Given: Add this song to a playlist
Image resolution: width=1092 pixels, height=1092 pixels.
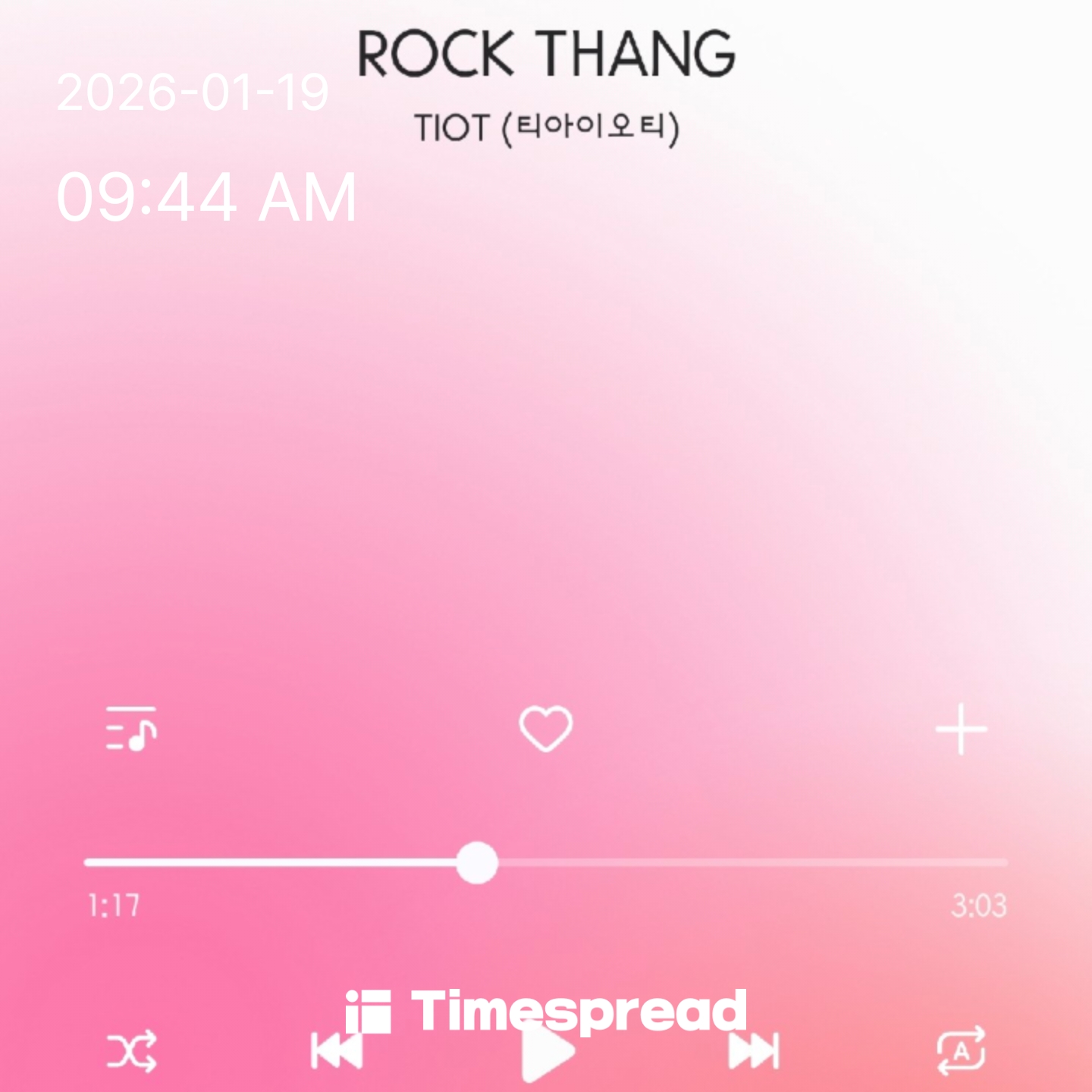Looking at the screenshot, I should click(961, 729).
